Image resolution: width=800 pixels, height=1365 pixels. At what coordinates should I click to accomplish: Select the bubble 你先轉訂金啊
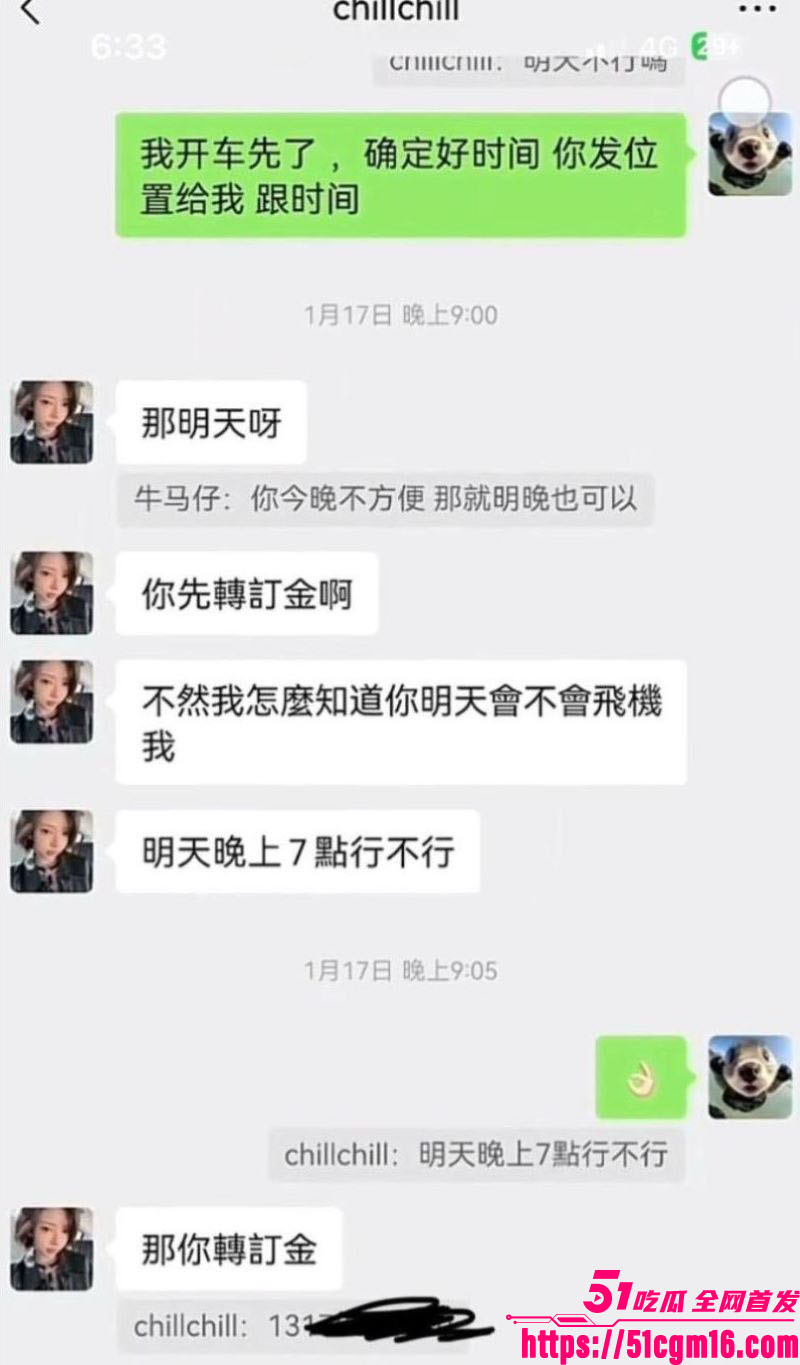point(247,593)
